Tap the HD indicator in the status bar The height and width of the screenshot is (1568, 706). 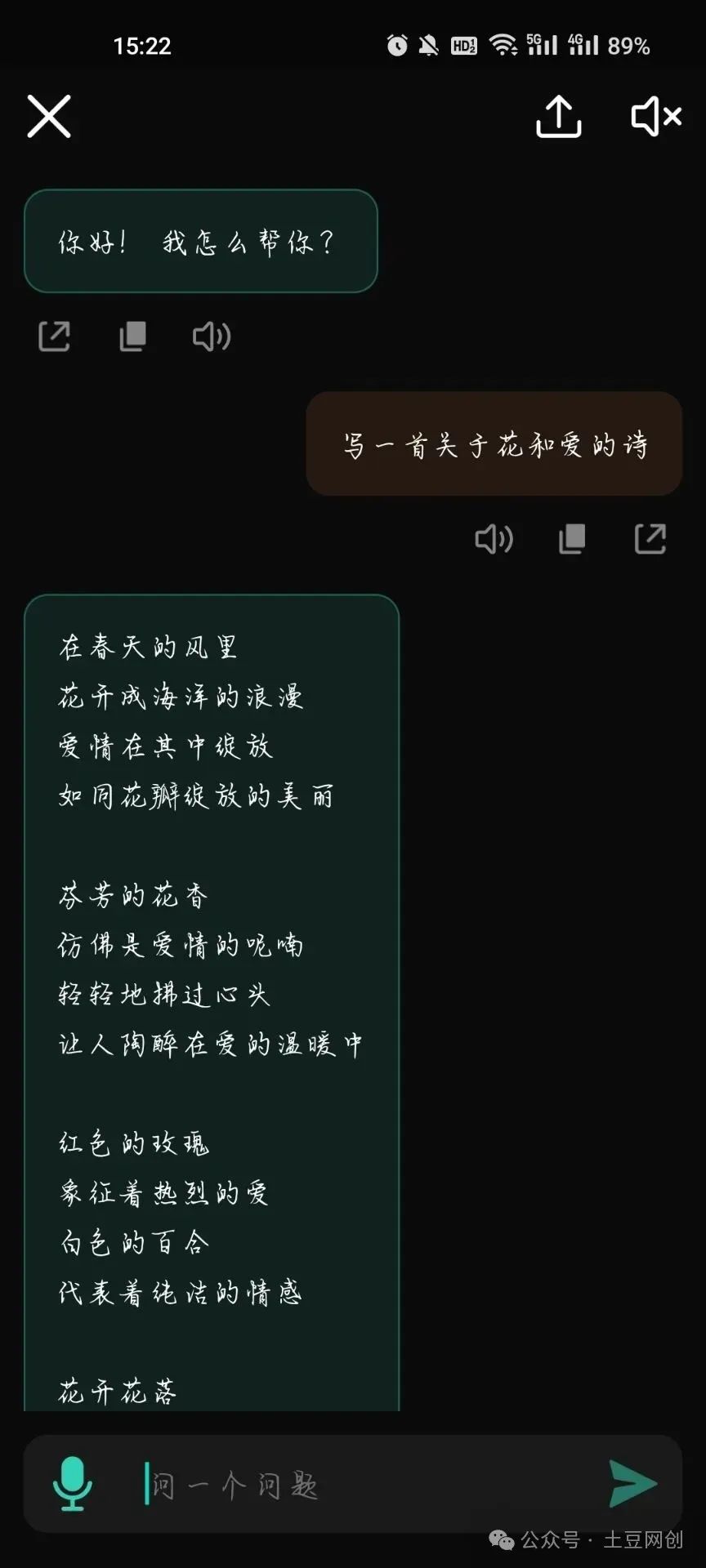(463, 47)
